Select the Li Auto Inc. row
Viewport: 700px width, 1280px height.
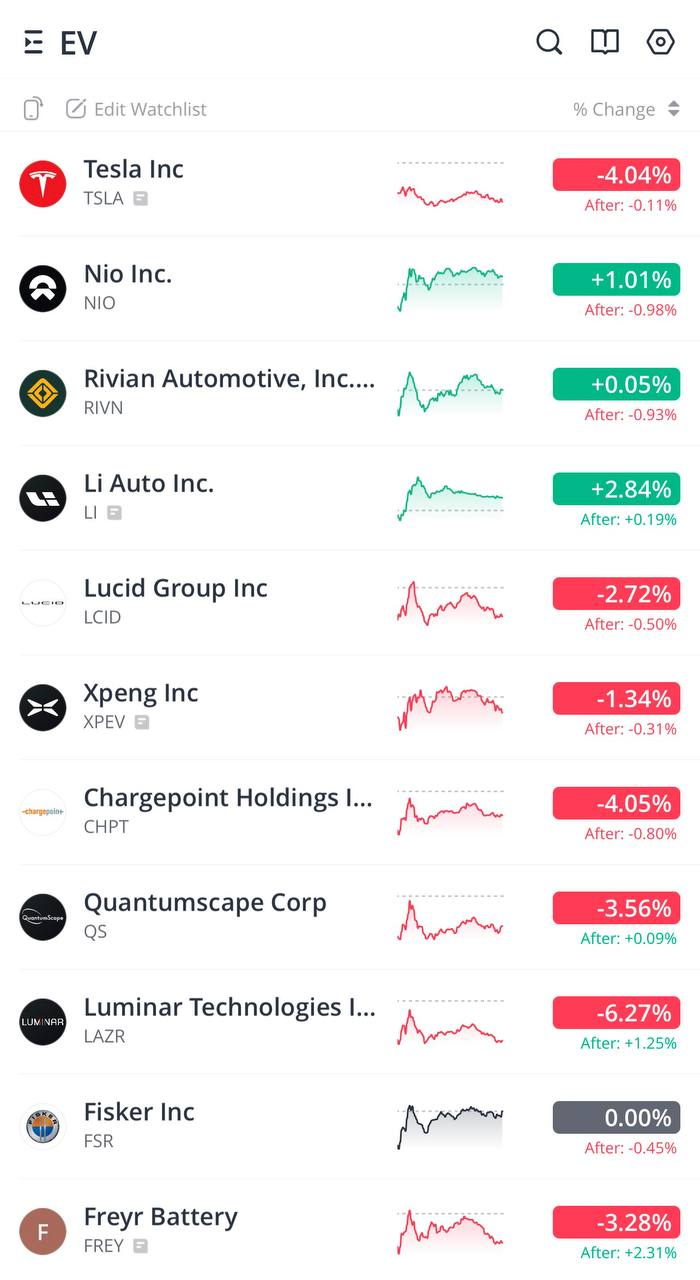point(350,498)
